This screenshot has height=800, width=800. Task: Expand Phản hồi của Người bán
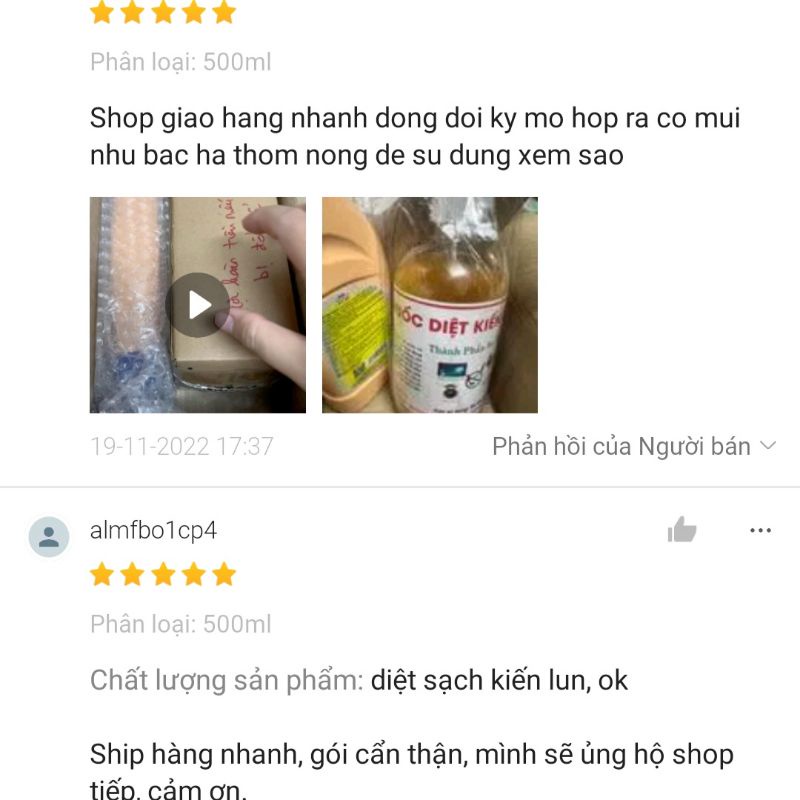click(x=633, y=447)
